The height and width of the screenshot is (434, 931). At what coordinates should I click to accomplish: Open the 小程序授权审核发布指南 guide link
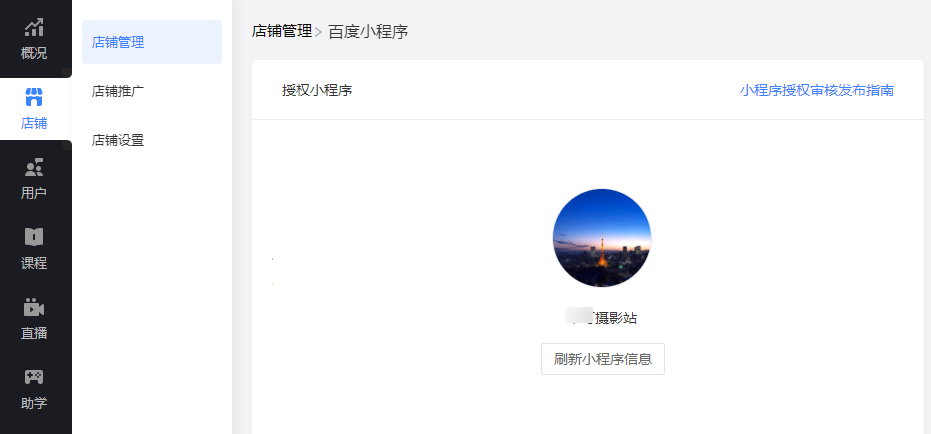click(x=817, y=90)
